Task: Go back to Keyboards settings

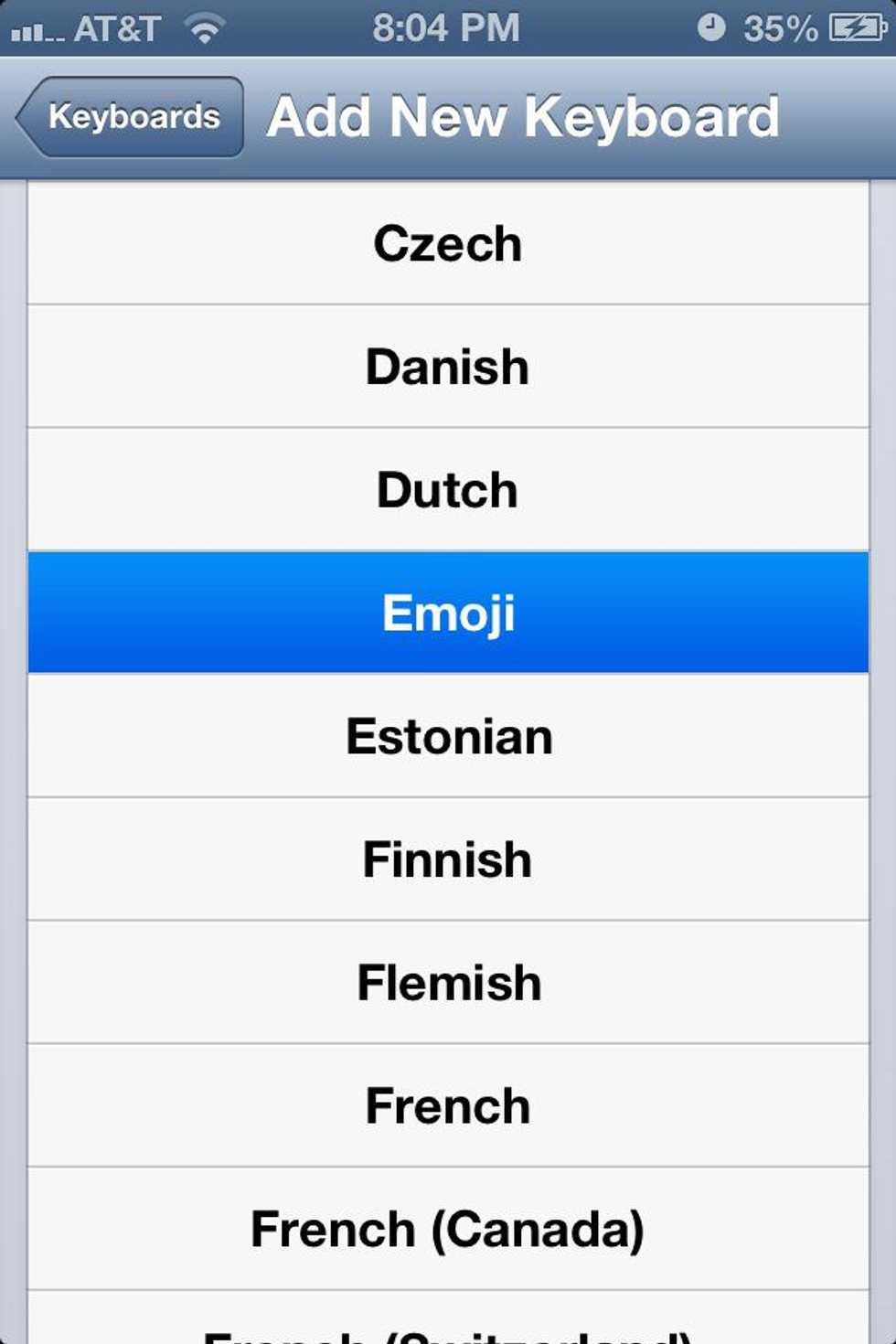Action: (131, 117)
